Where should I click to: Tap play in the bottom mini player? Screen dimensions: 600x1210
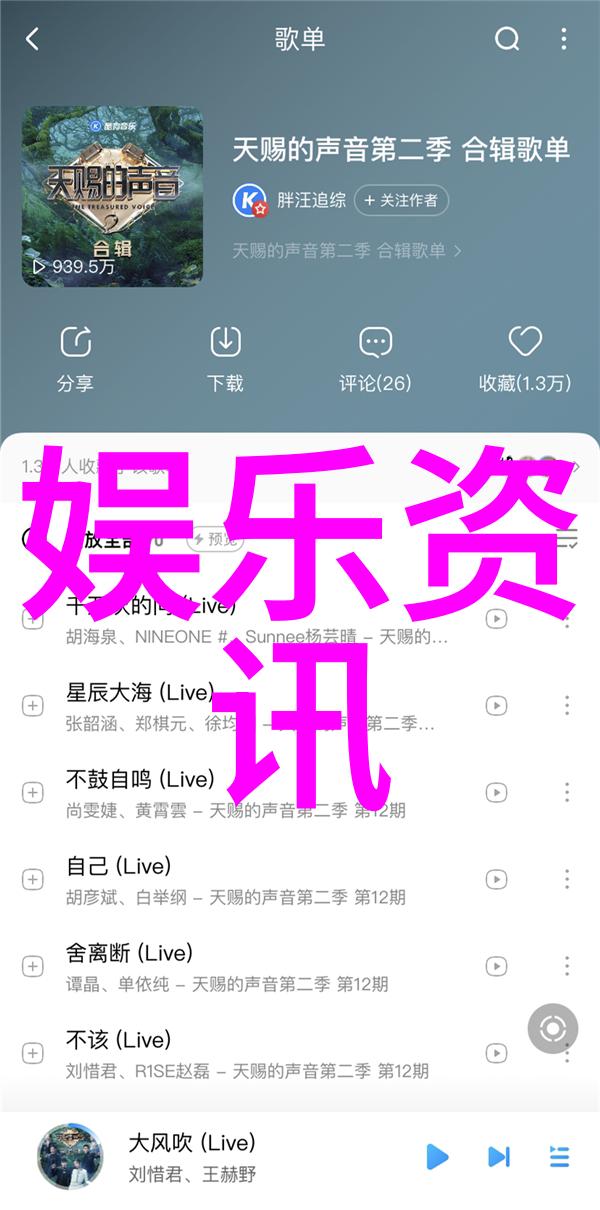click(437, 1157)
